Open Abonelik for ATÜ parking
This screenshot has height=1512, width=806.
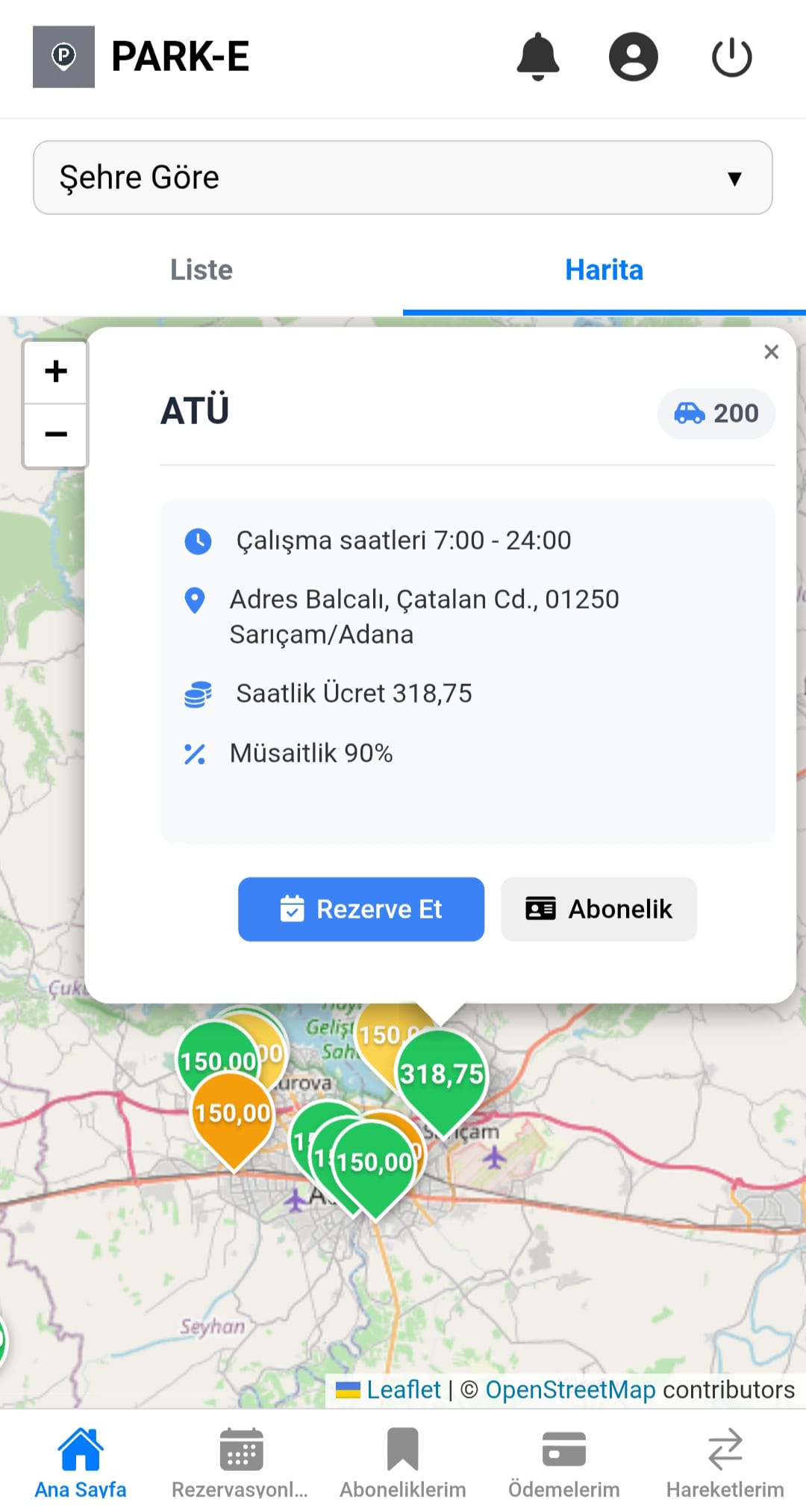tap(599, 909)
